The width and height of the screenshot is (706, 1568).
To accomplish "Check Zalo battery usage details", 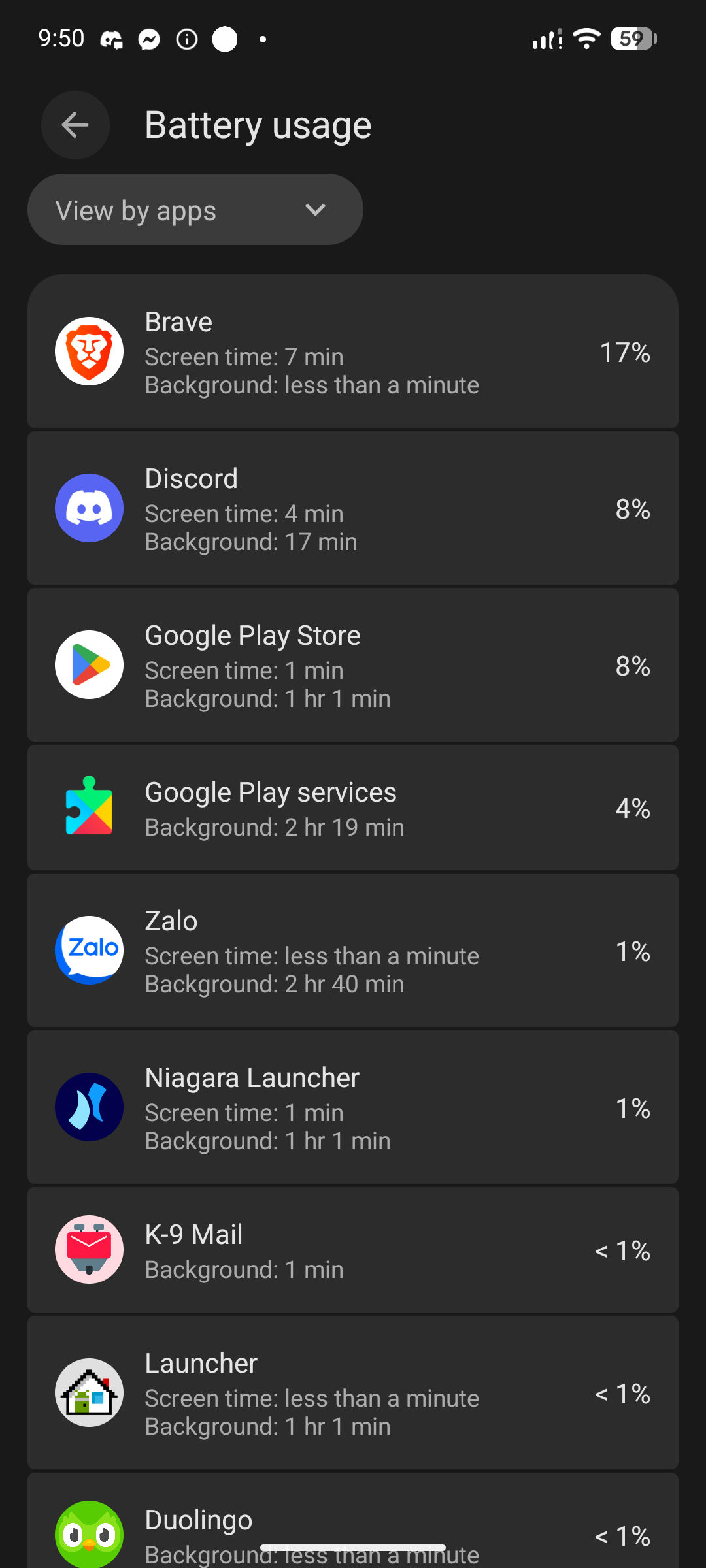I will pos(353,951).
